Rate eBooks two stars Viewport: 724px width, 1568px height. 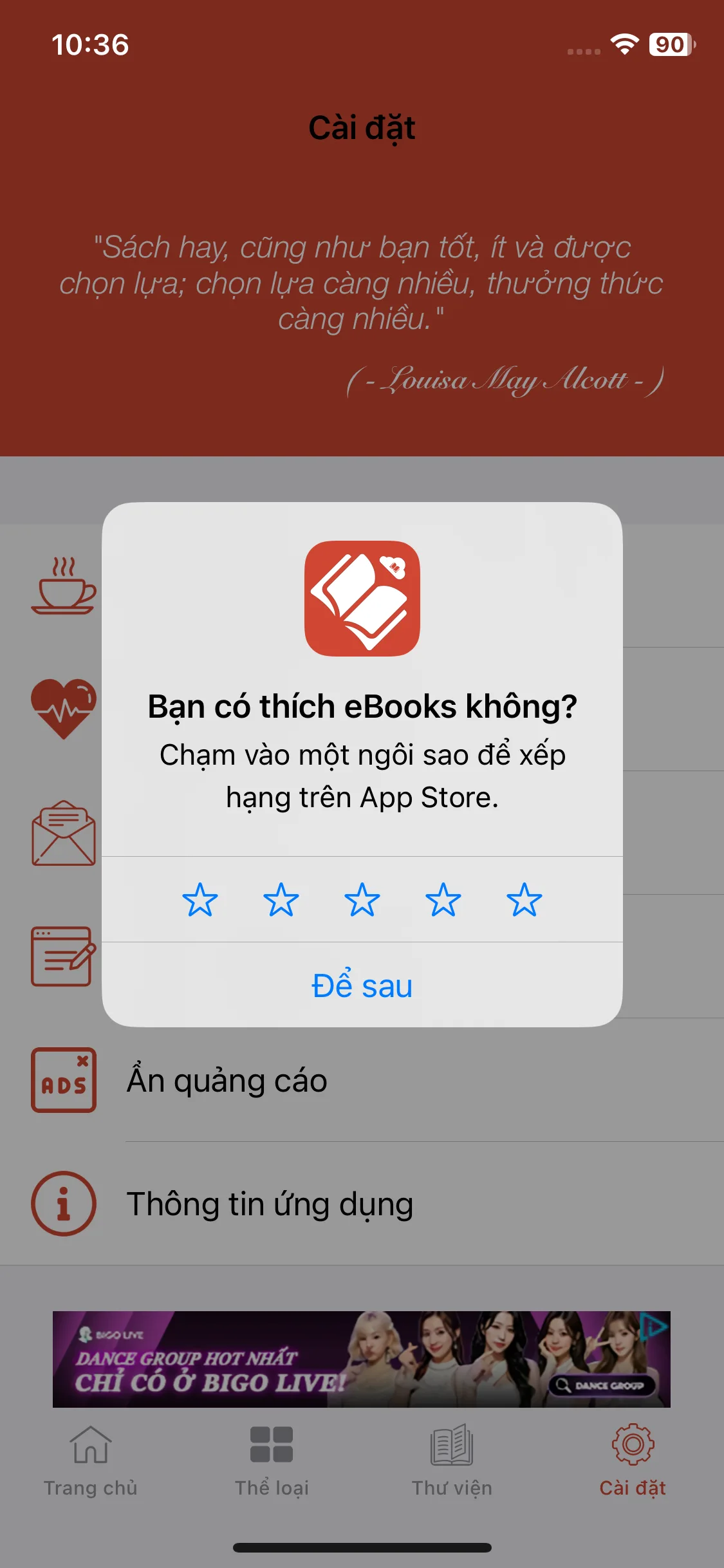point(281,899)
